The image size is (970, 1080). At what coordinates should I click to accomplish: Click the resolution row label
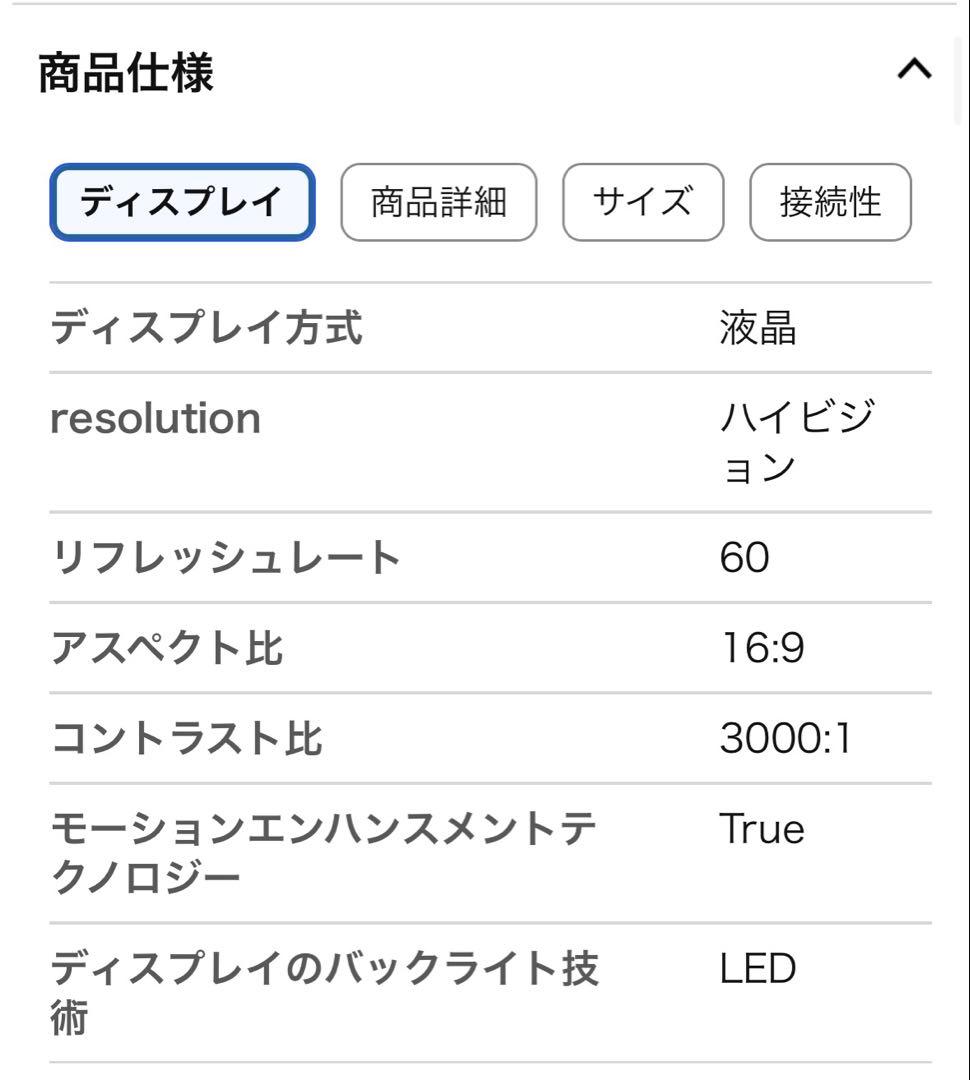[155, 419]
